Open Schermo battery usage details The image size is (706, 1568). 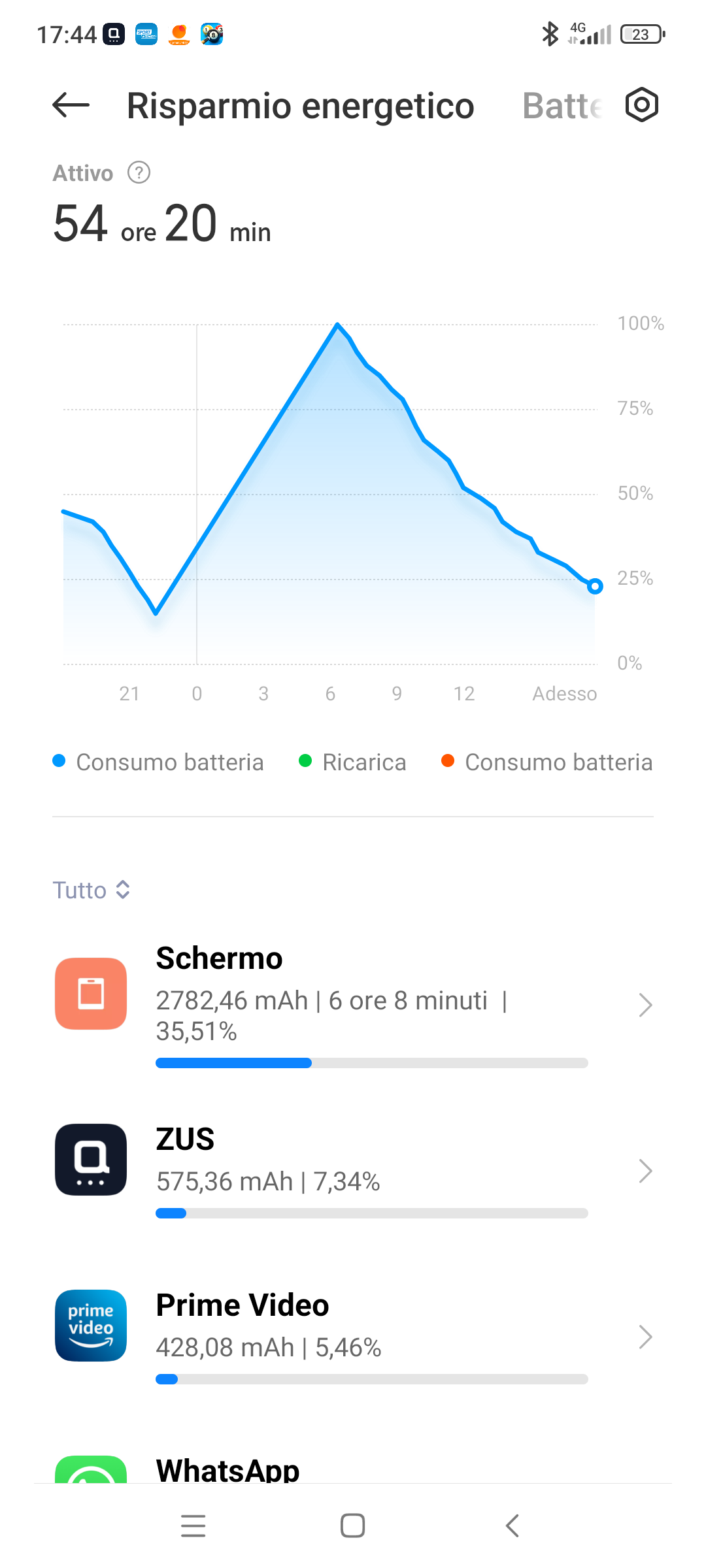353,1004
